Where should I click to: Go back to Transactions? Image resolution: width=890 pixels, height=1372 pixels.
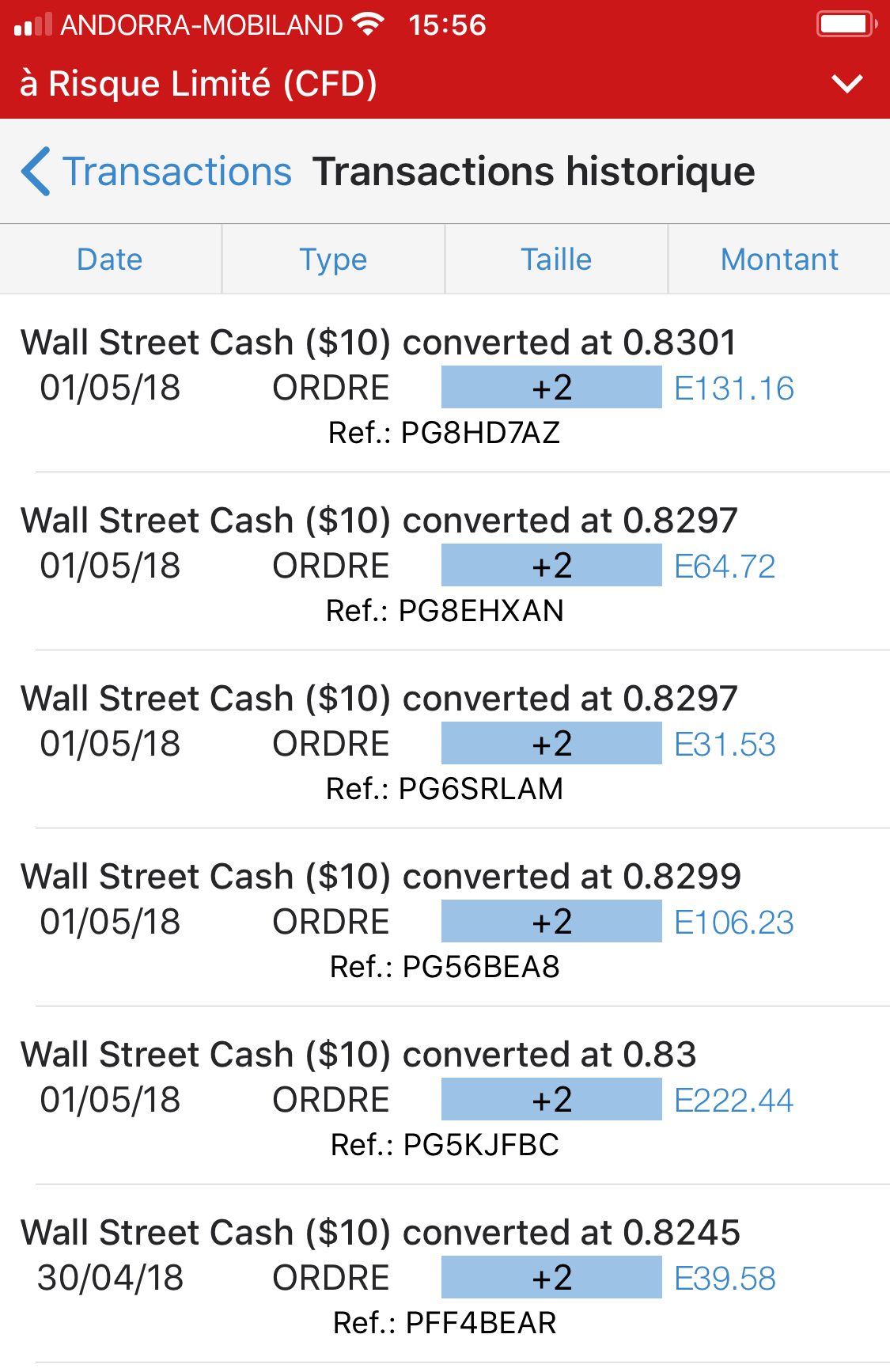point(157,172)
